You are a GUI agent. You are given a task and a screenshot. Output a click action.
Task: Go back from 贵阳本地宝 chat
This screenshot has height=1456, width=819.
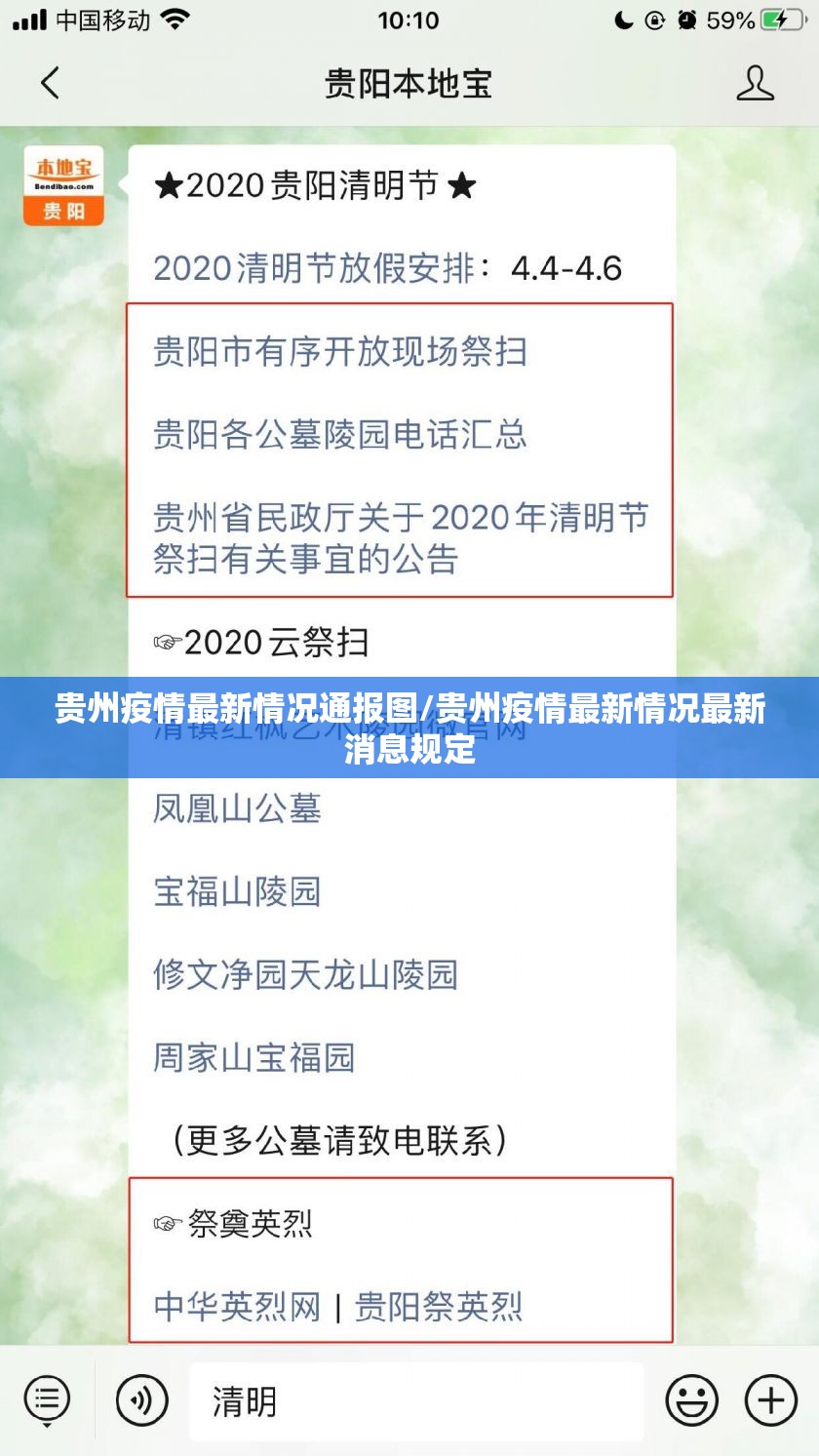(x=51, y=83)
